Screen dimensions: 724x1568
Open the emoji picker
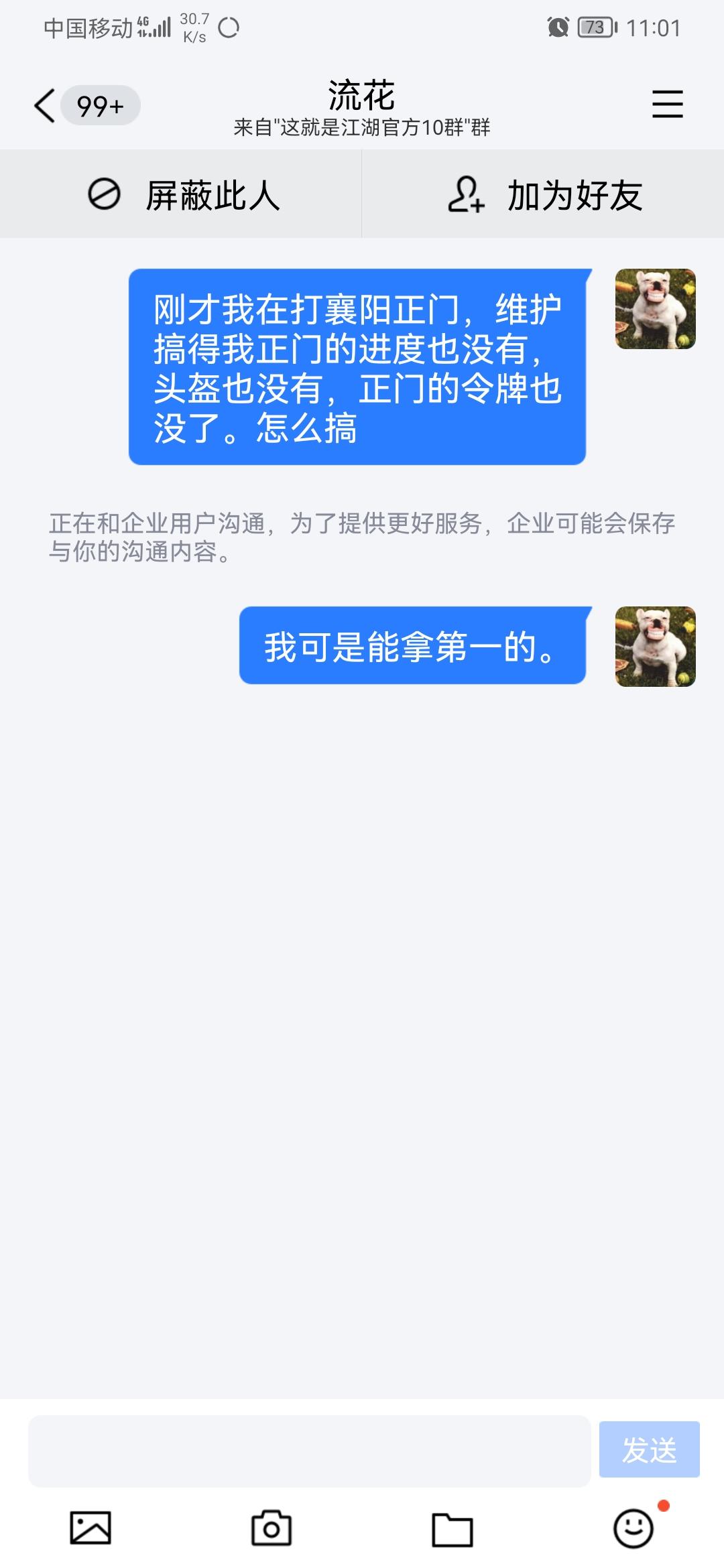tap(633, 1528)
